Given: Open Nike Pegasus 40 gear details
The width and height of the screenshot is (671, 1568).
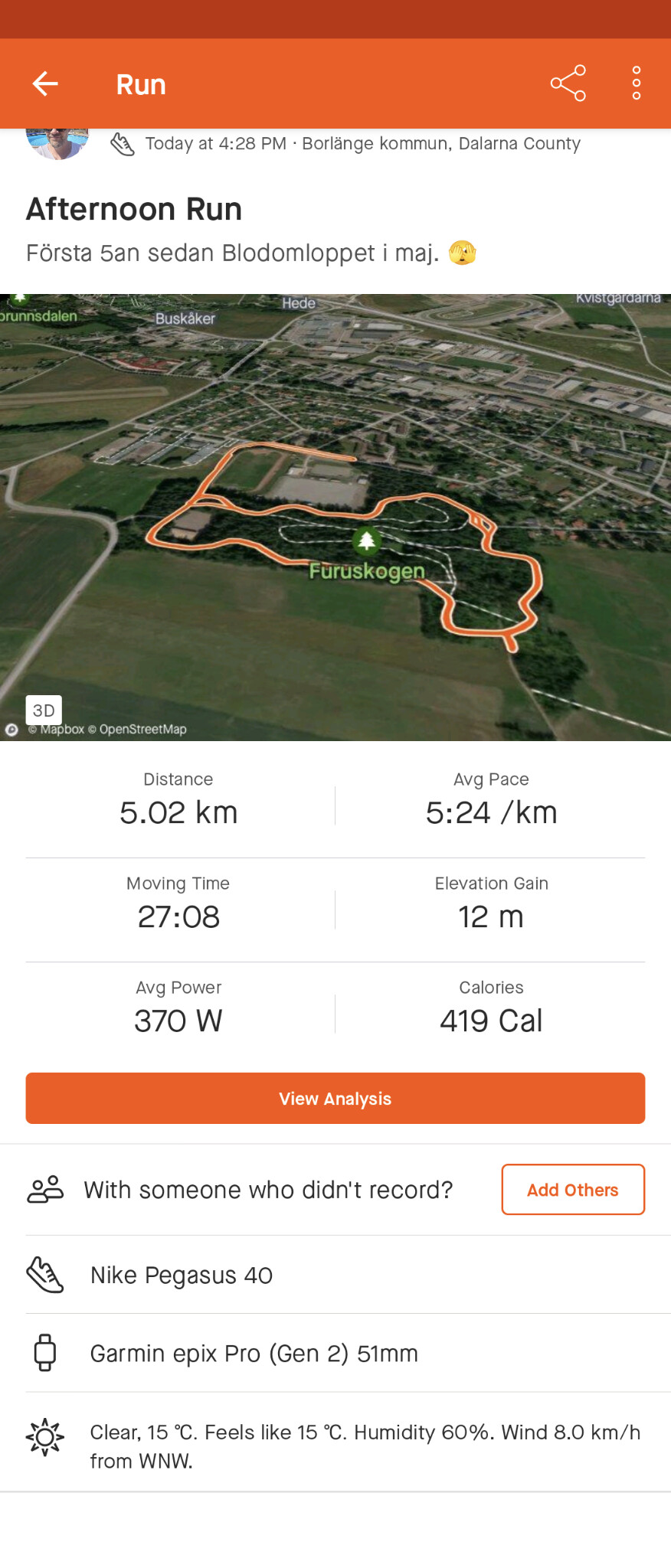Looking at the screenshot, I should pos(182,1275).
